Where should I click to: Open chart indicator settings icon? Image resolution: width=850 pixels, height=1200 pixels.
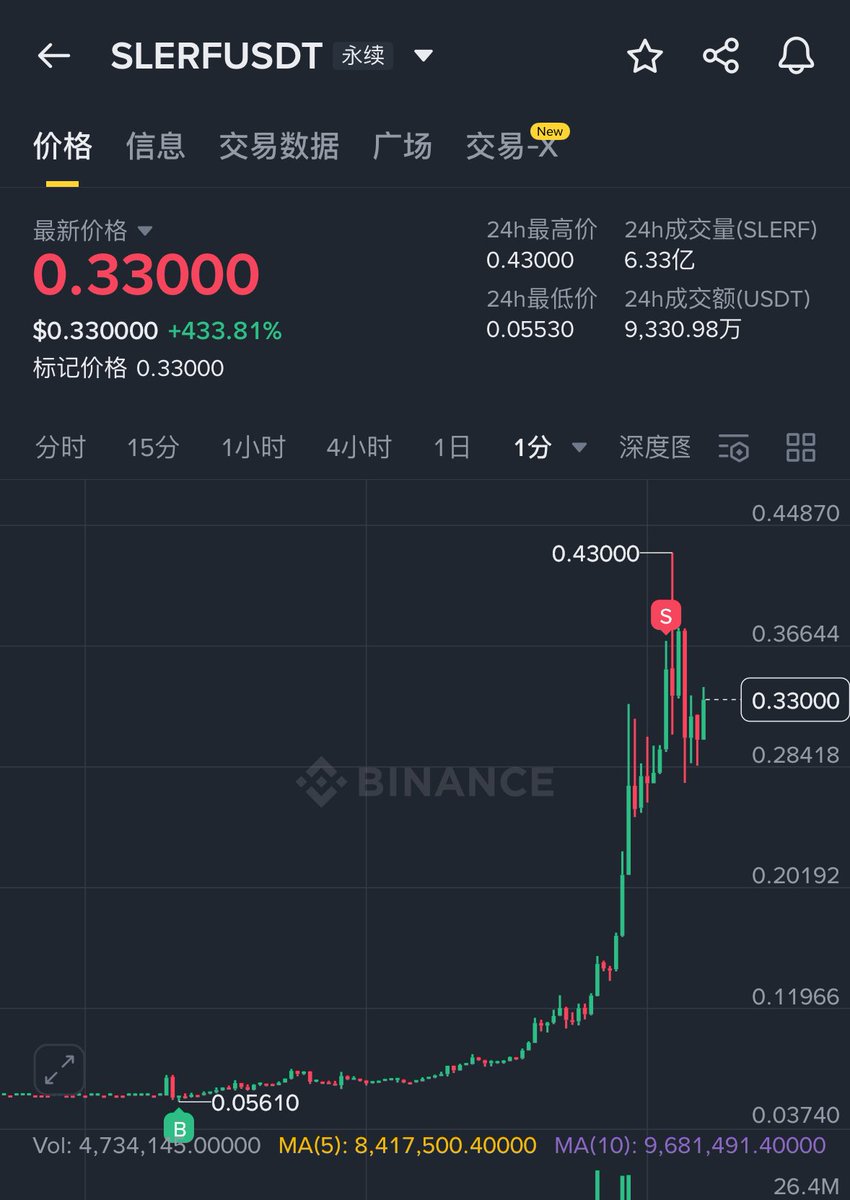pyautogui.click(x=734, y=447)
